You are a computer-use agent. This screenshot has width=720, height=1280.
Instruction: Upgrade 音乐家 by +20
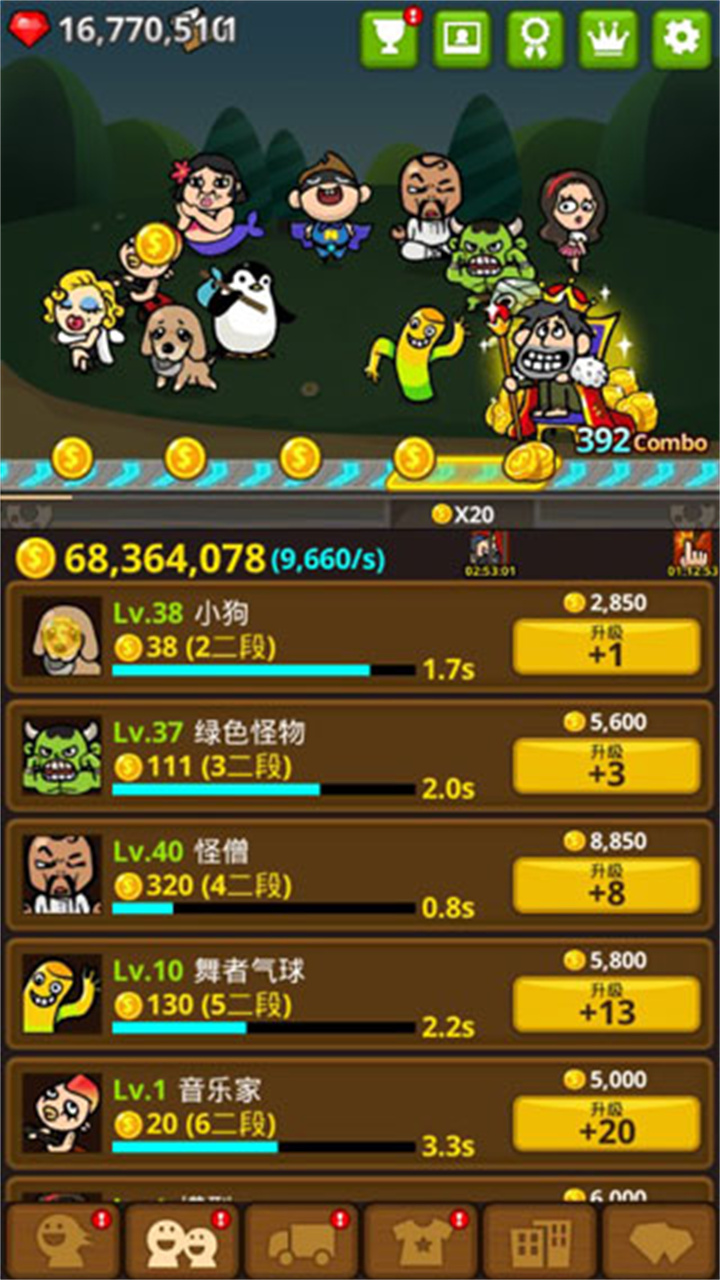point(606,1123)
